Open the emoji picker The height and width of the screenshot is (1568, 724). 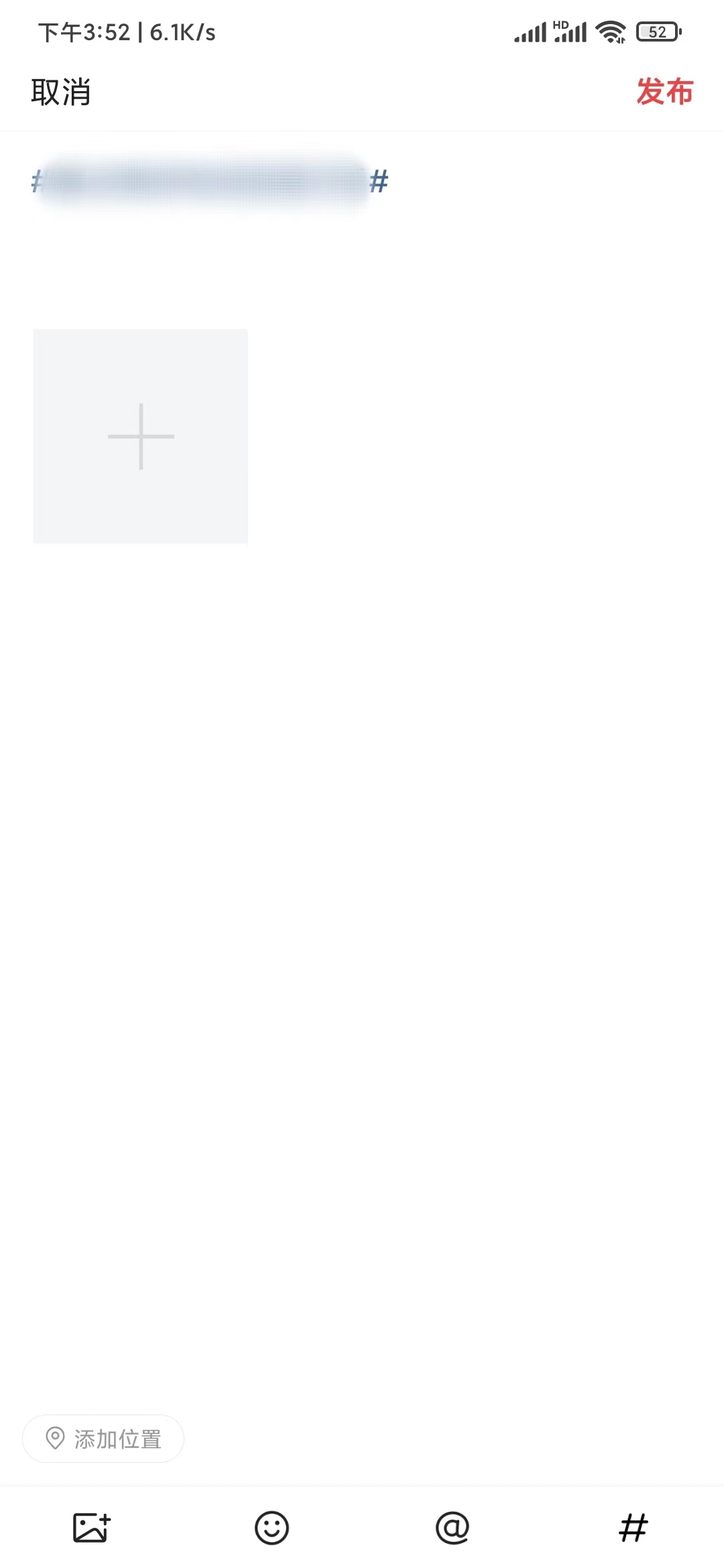click(x=271, y=1528)
